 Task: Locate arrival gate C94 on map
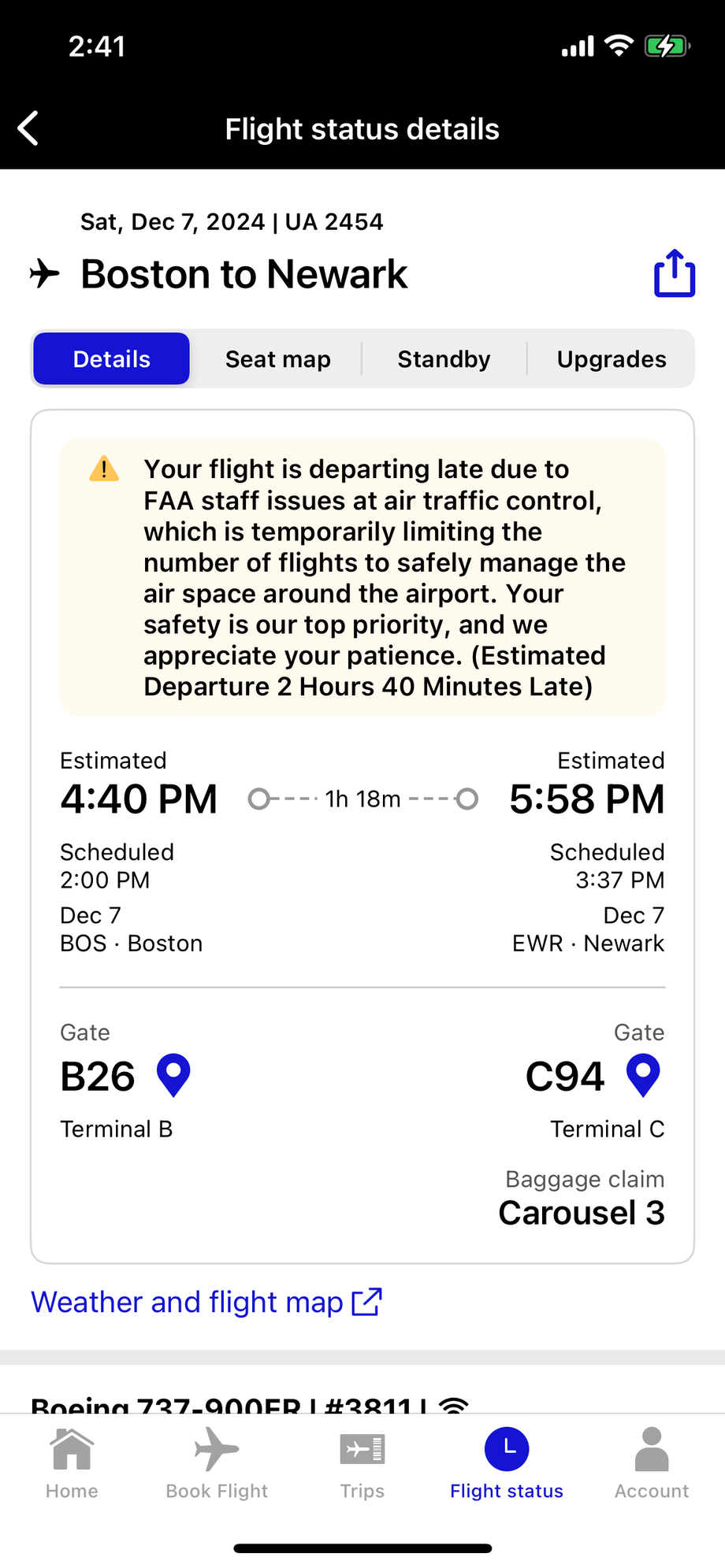643,1076
